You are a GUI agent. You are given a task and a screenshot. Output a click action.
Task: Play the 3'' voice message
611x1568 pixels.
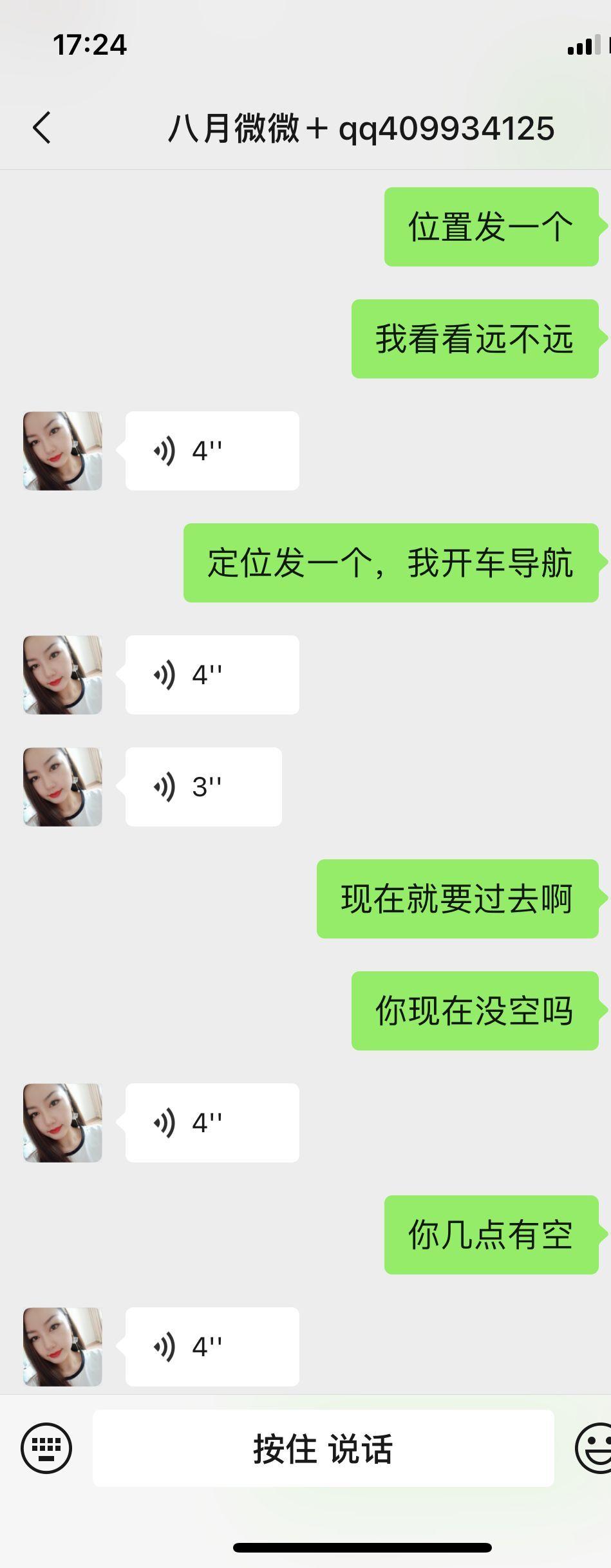point(203,787)
